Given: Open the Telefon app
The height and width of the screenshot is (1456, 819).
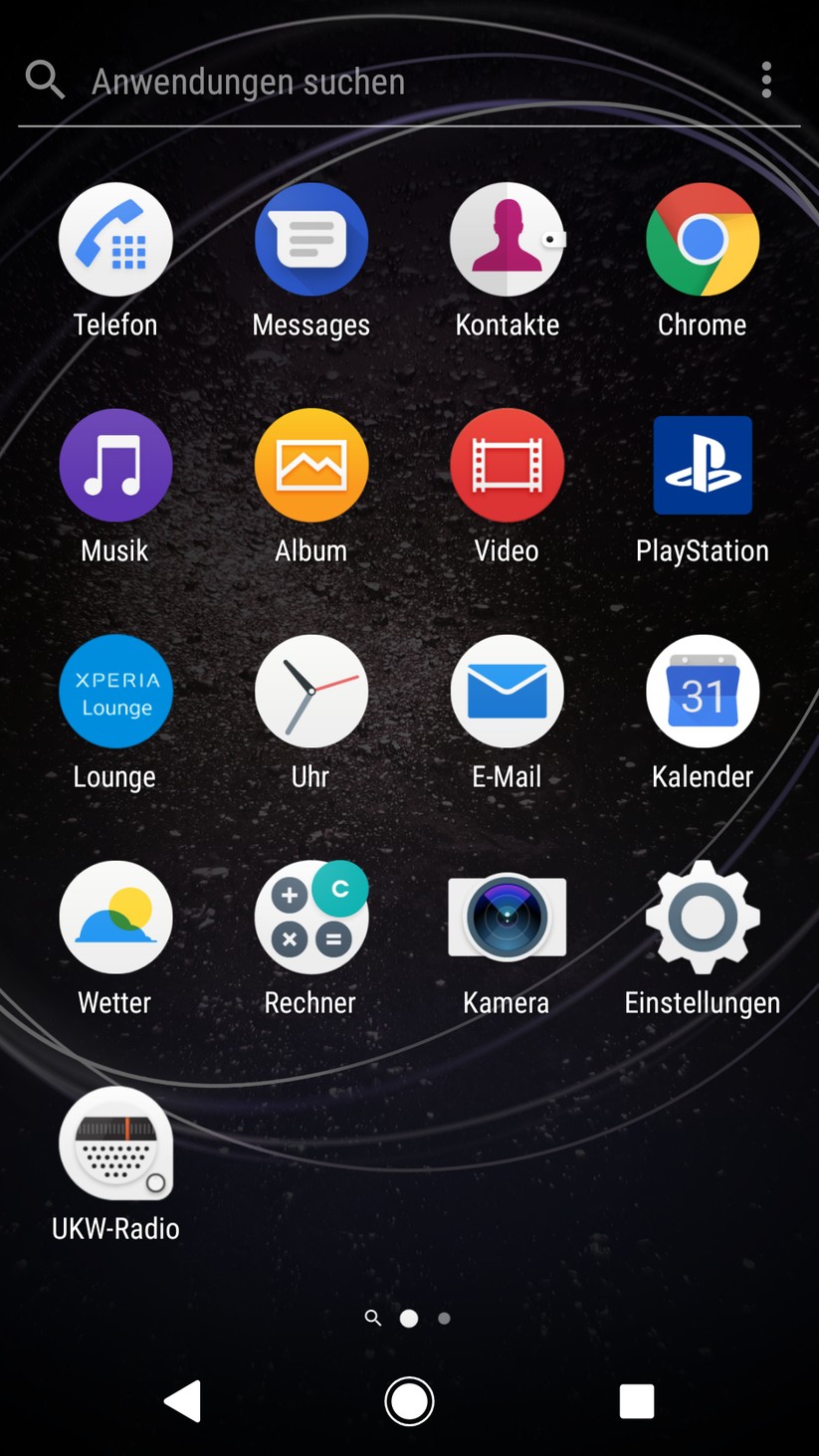Looking at the screenshot, I should click(x=115, y=240).
